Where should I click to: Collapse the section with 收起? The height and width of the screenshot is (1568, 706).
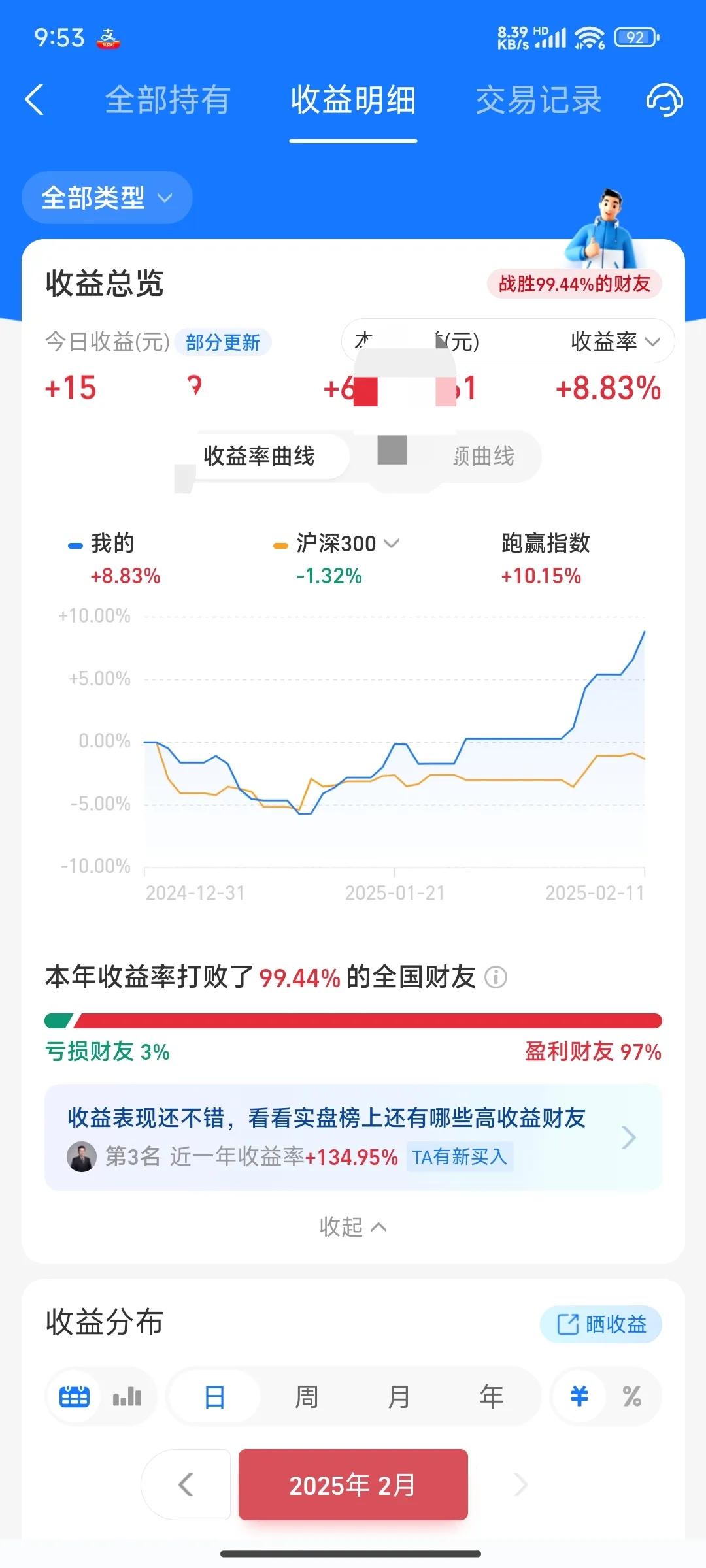353,1226
